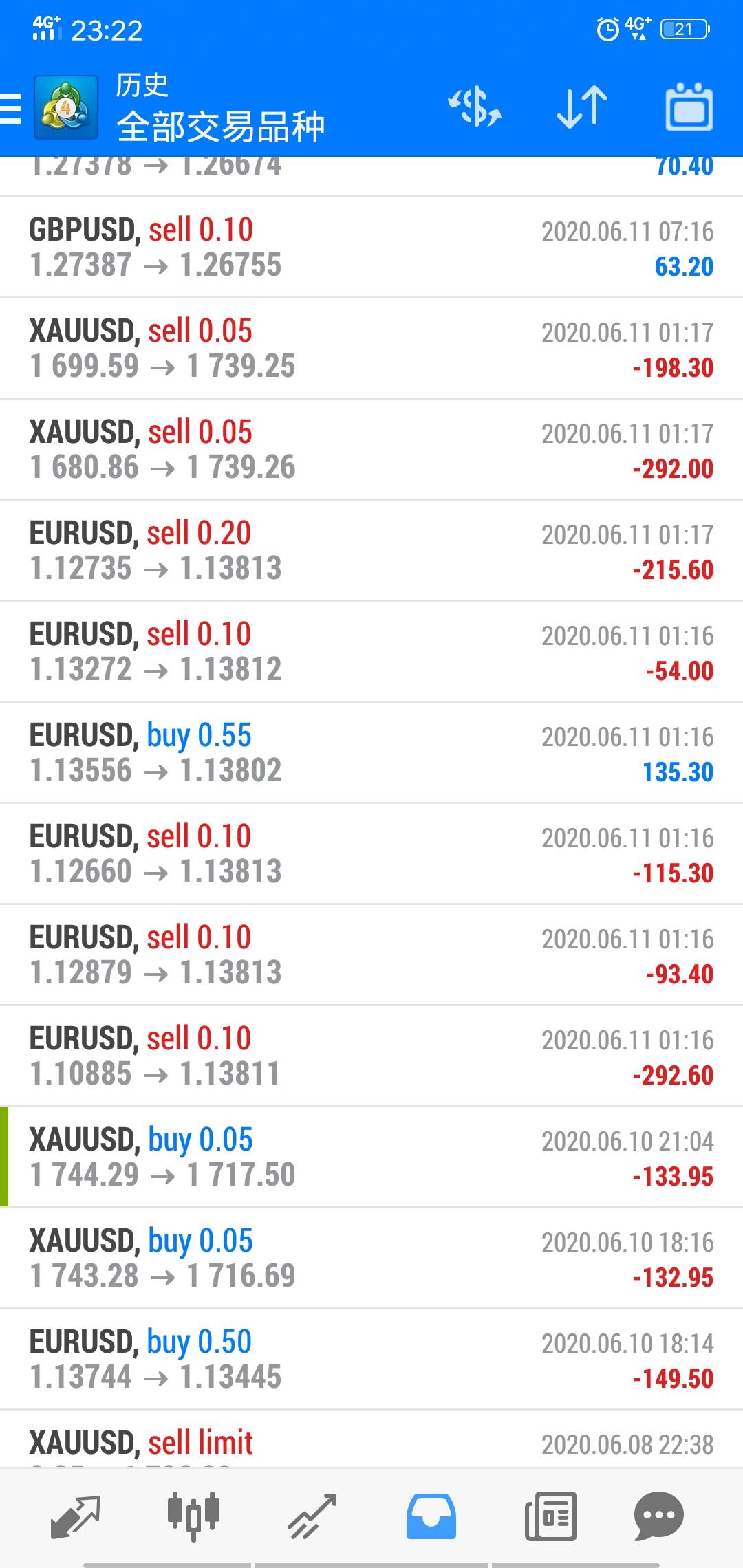Expand the XAUUSD sell trade with -198.30 loss
This screenshot has width=743, height=1568.
click(371, 349)
